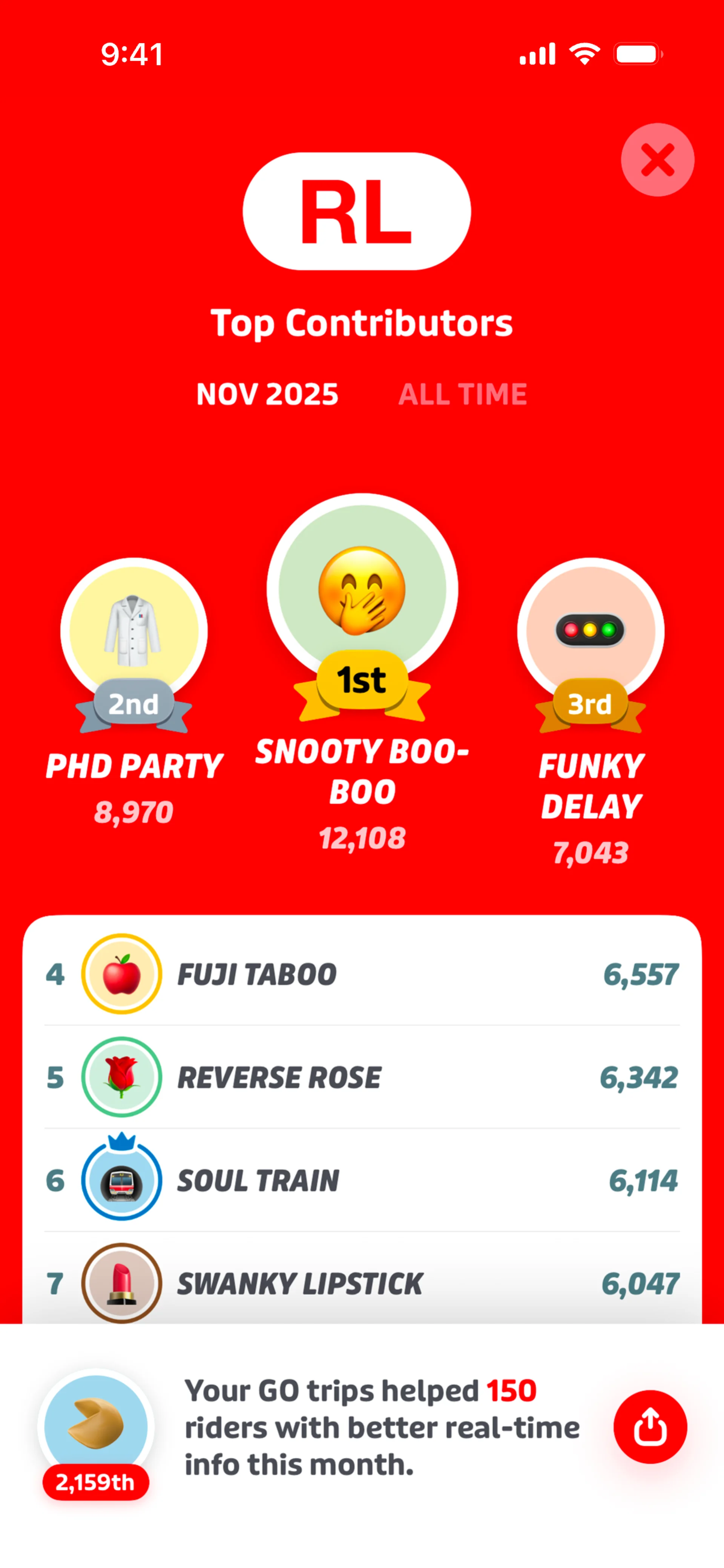
Task: Open the Reverse Rose contributor row
Action: (362, 1077)
